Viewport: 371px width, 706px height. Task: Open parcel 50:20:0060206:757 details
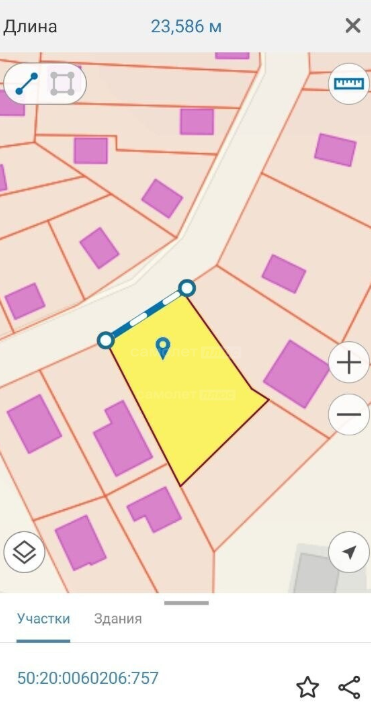[x=88, y=678]
